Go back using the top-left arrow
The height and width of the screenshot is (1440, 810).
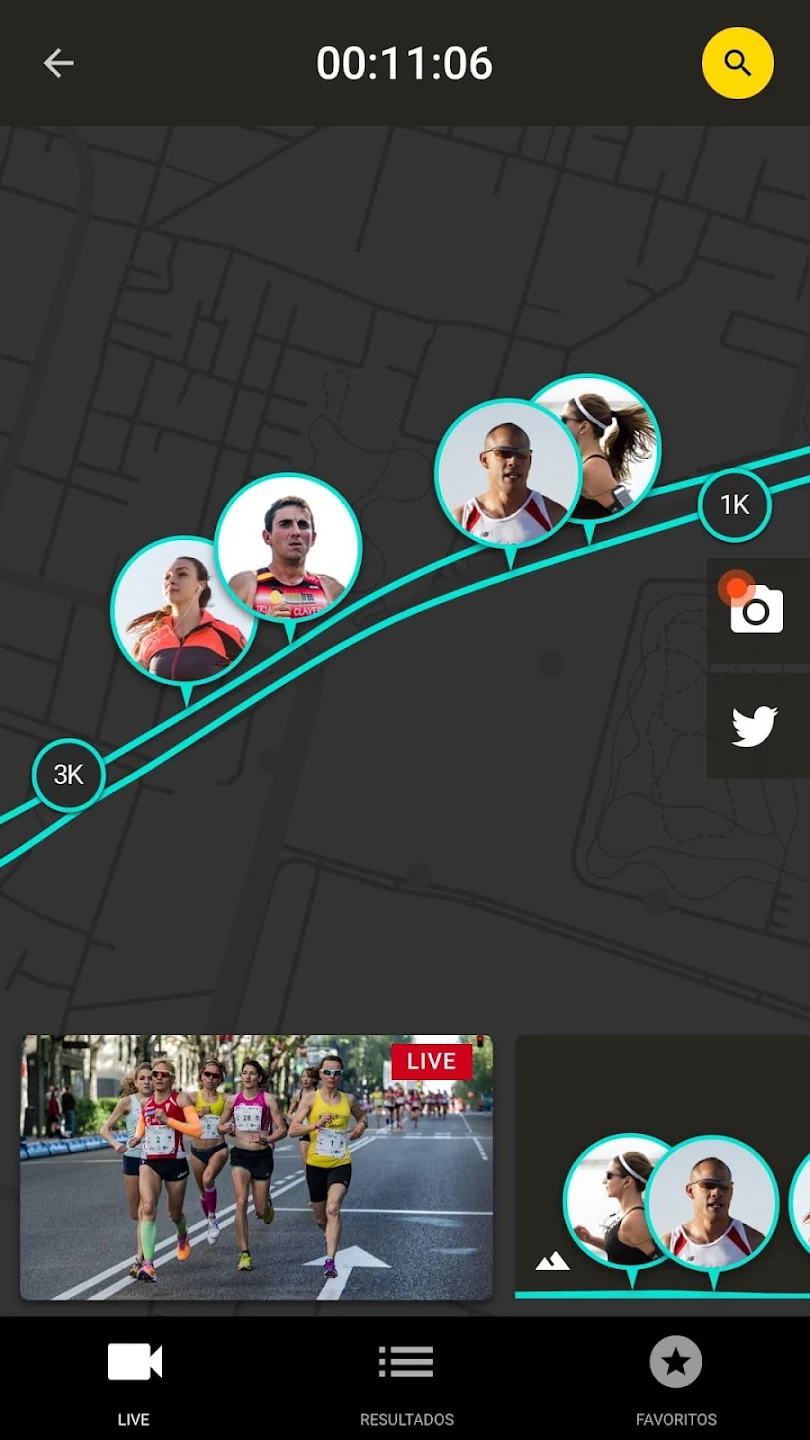(58, 64)
